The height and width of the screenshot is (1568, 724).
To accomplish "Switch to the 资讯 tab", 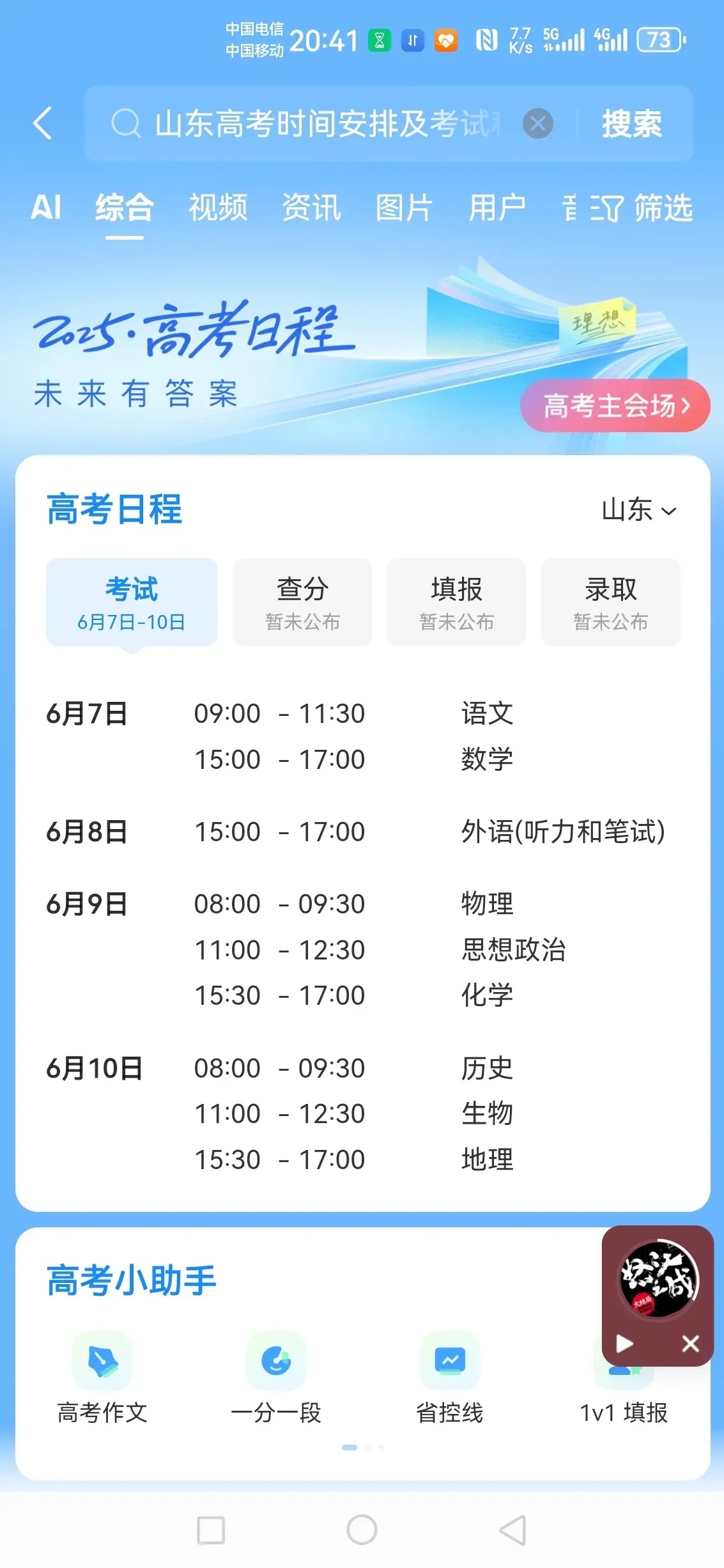I will click(x=311, y=208).
